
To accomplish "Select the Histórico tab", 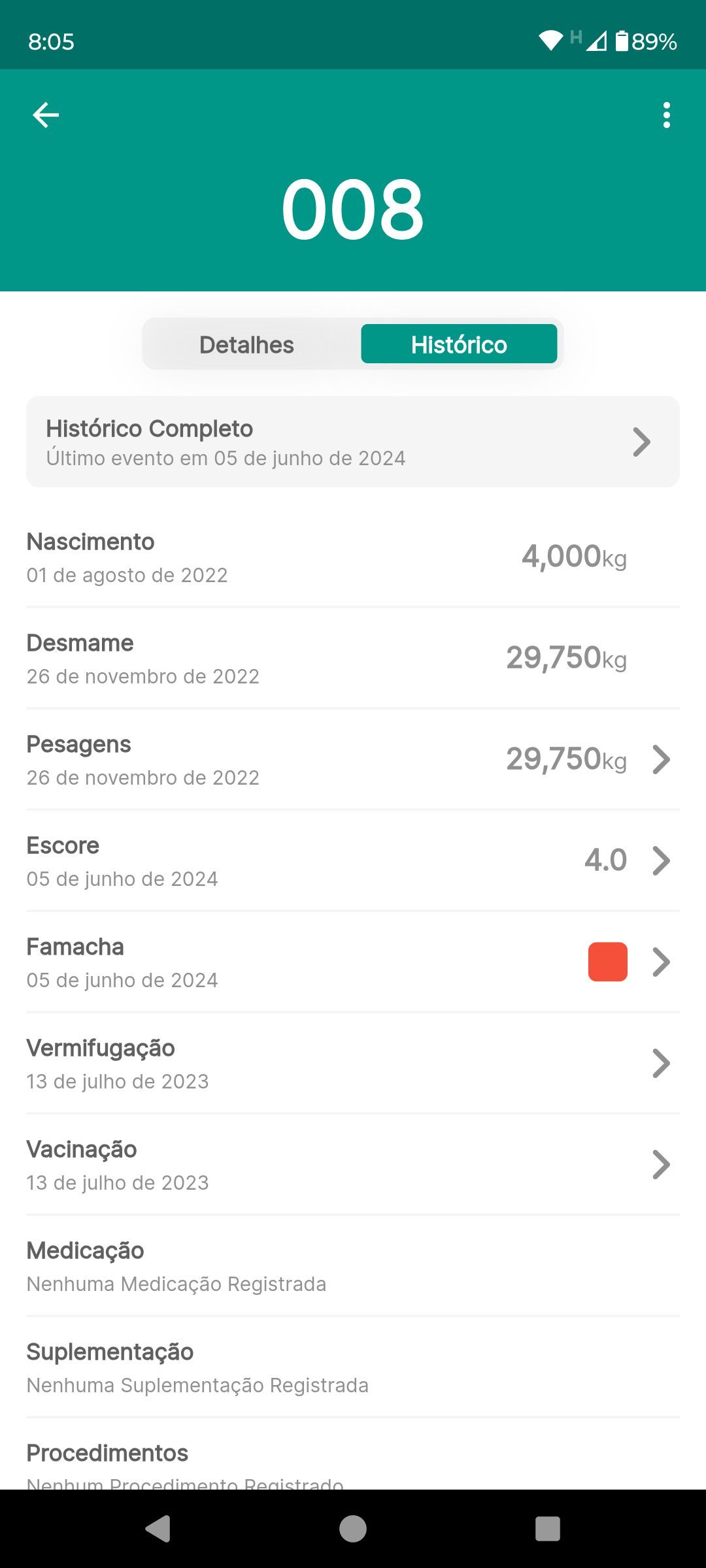I will click(459, 344).
